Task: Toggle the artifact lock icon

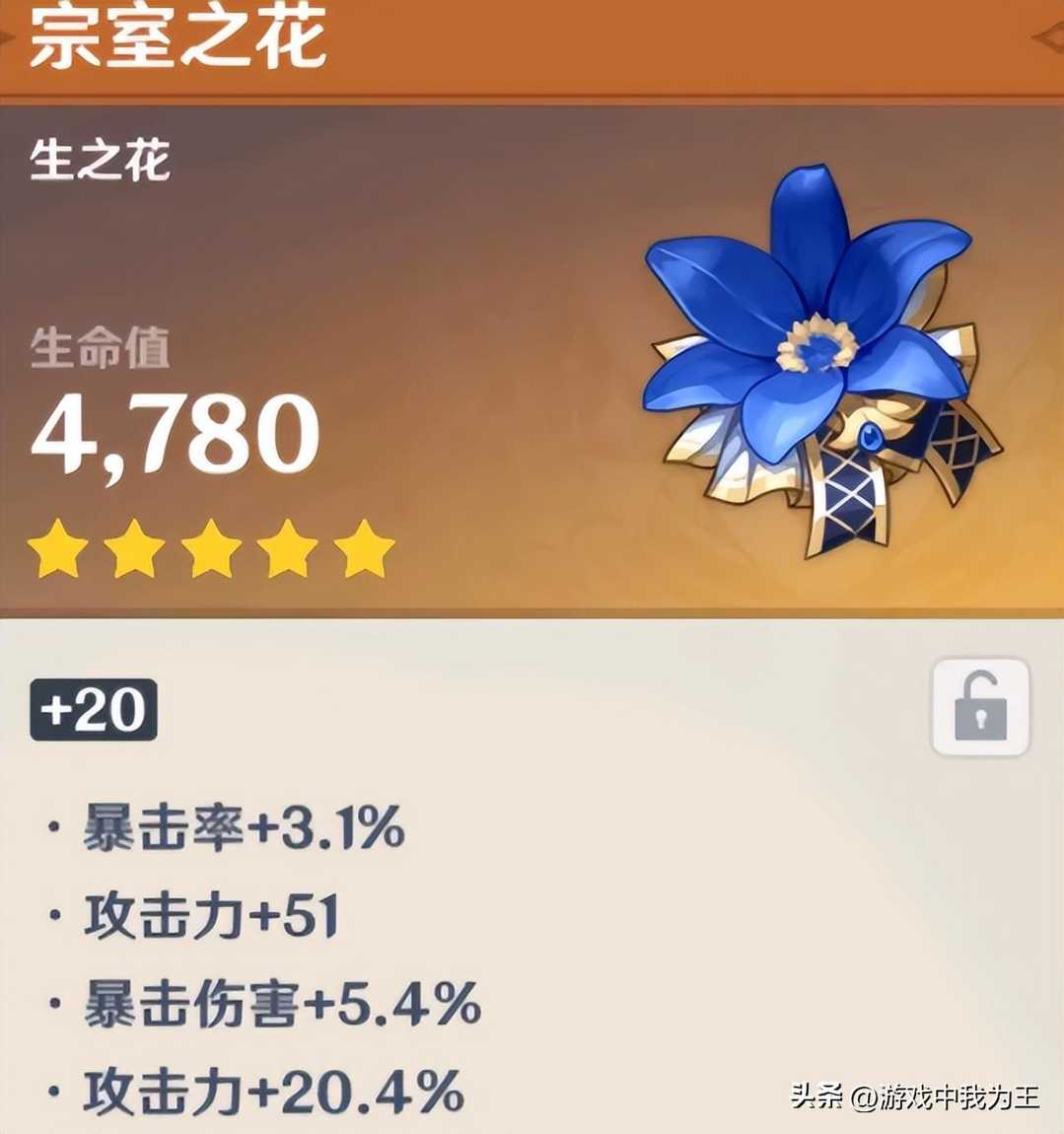Action: [980, 707]
